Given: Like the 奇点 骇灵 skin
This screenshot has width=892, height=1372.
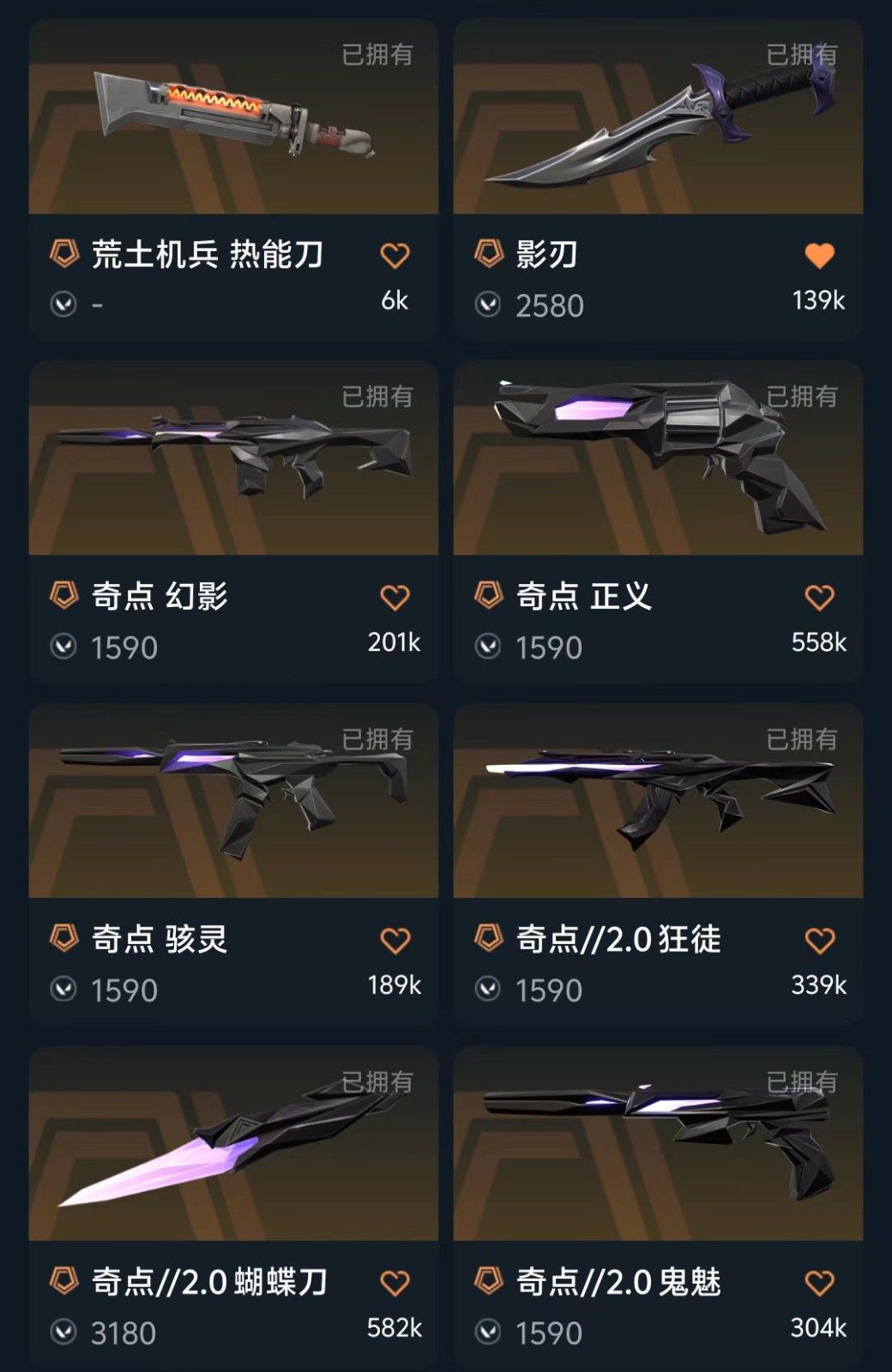Looking at the screenshot, I should click(x=395, y=941).
